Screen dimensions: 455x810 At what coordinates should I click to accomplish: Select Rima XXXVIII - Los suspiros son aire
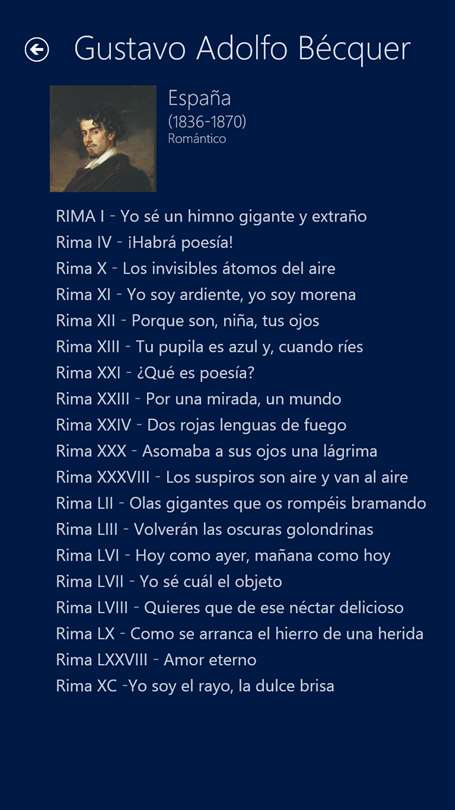coord(232,477)
